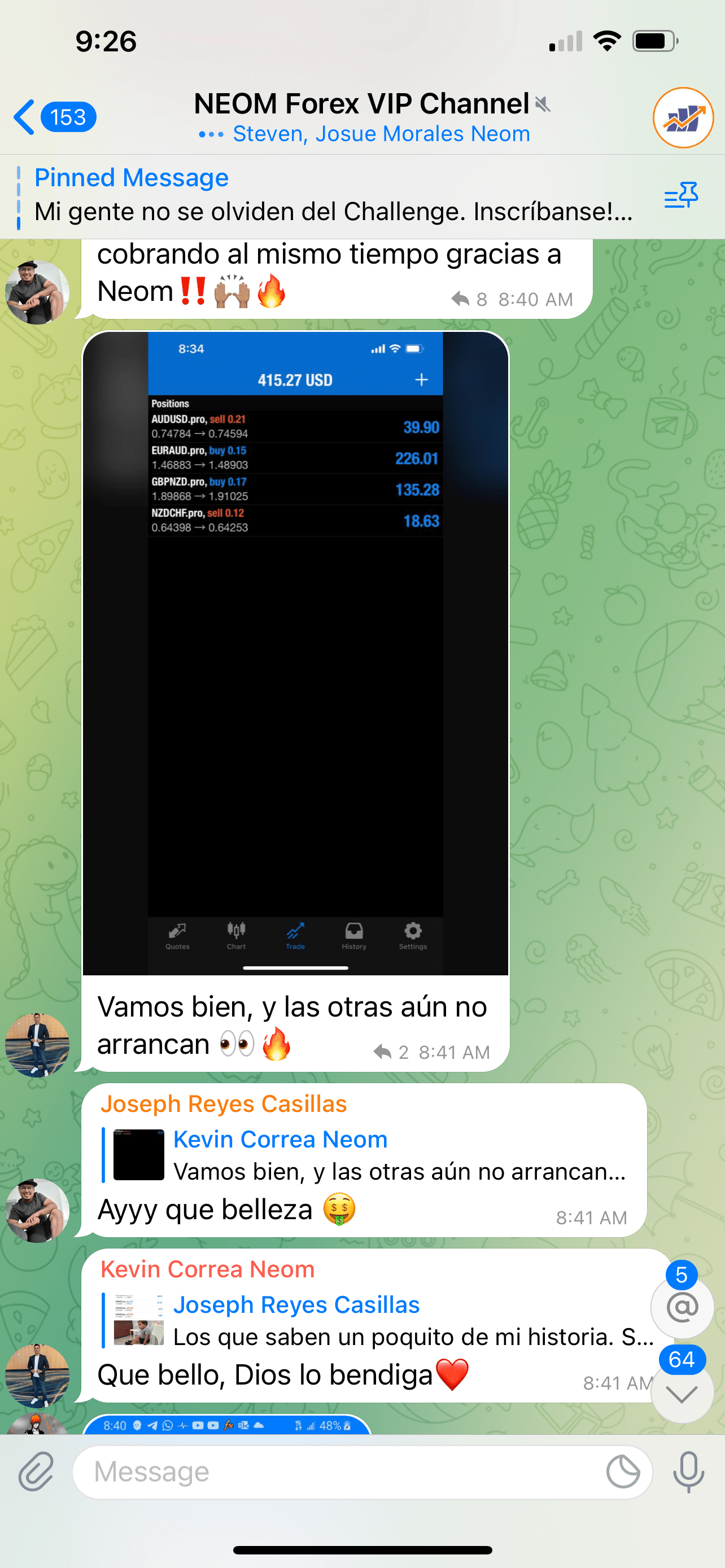Image resolution: width=725 pixels, height=1568 pixels.
Task: View the 8 replies to the Neom message
Action: click(x=470, y=300)
